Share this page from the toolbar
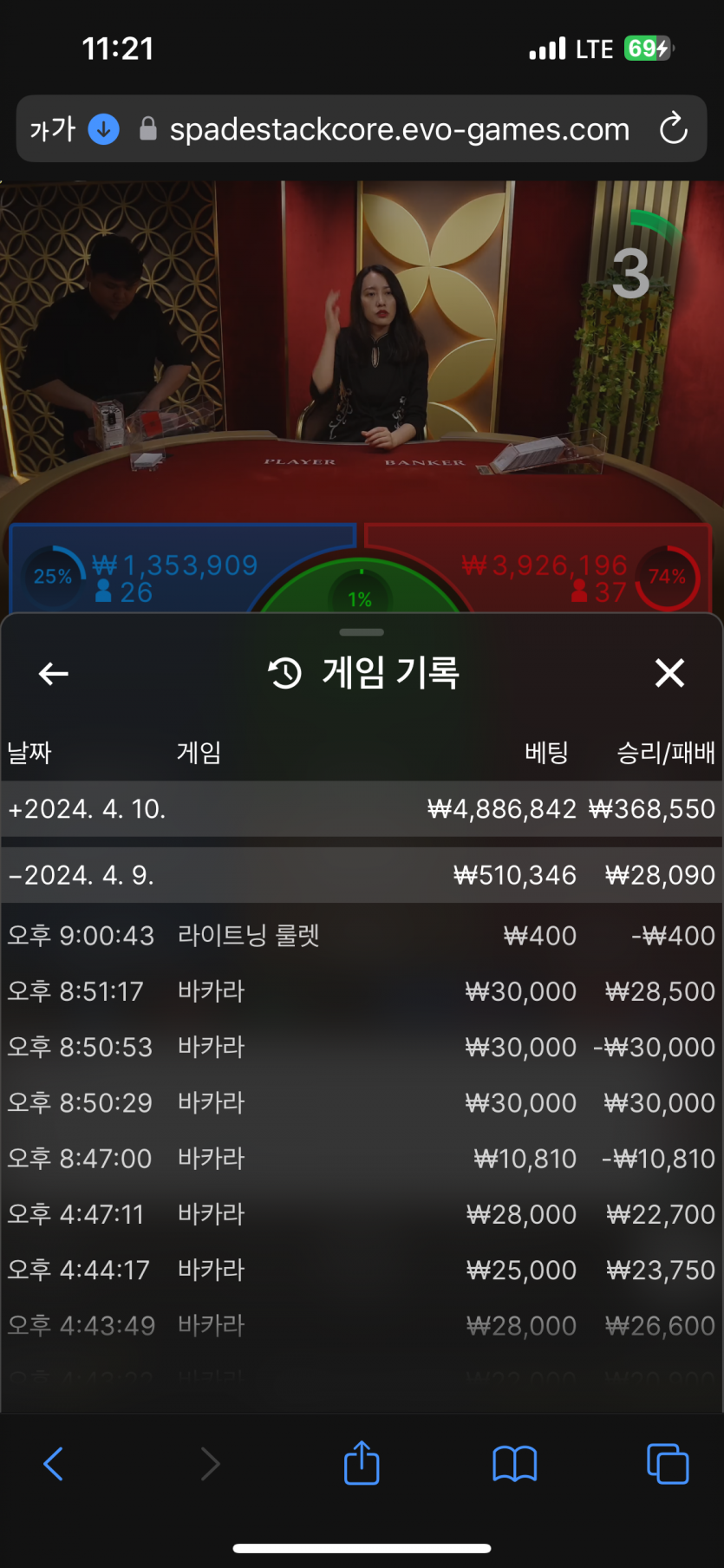 362,1464
